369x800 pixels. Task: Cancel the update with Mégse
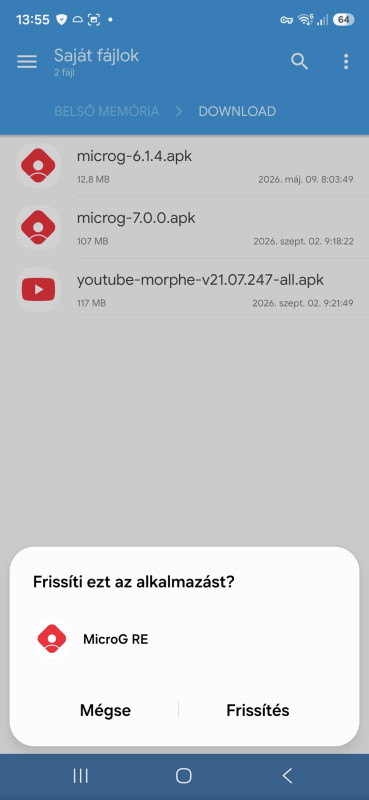tap(105, 710)
